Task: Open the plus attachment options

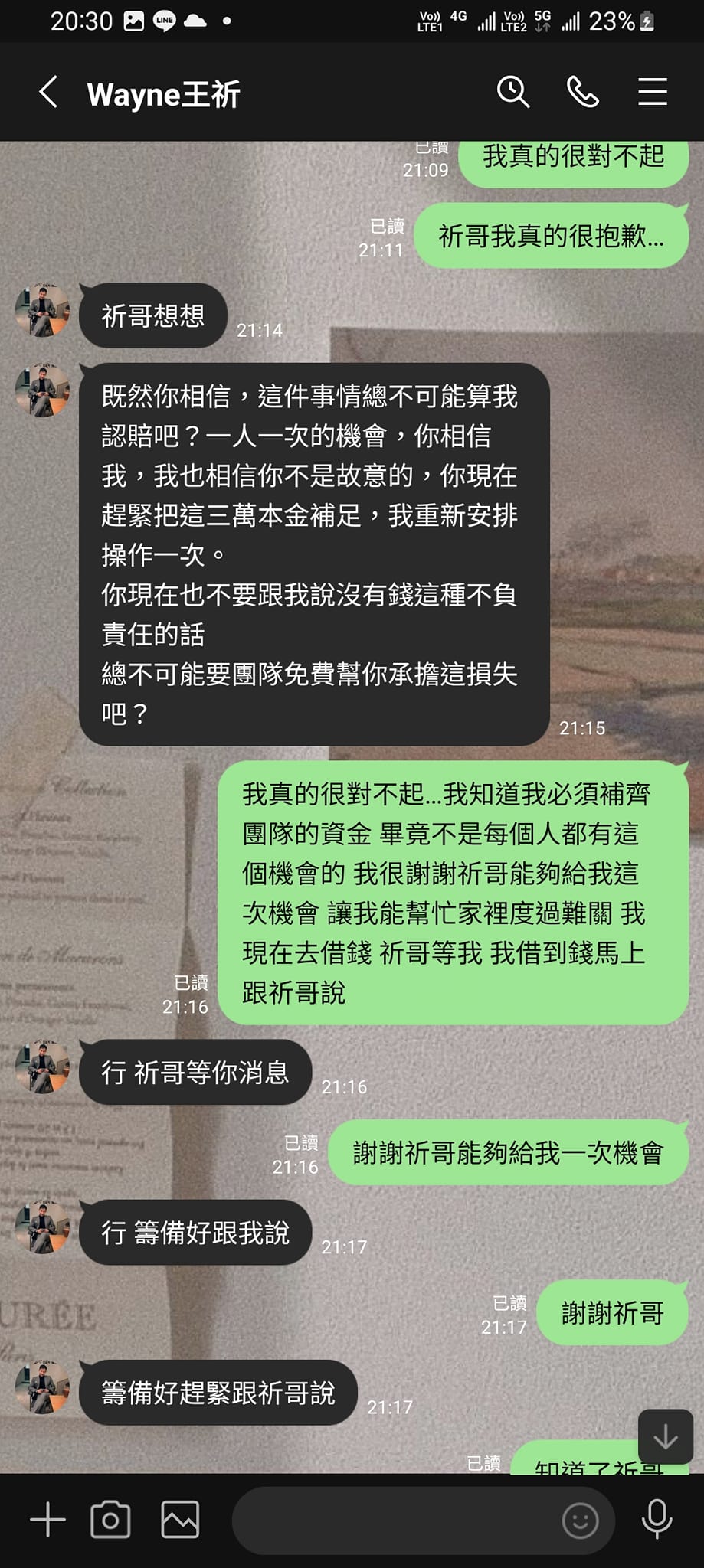Action: click(47, 1519)
